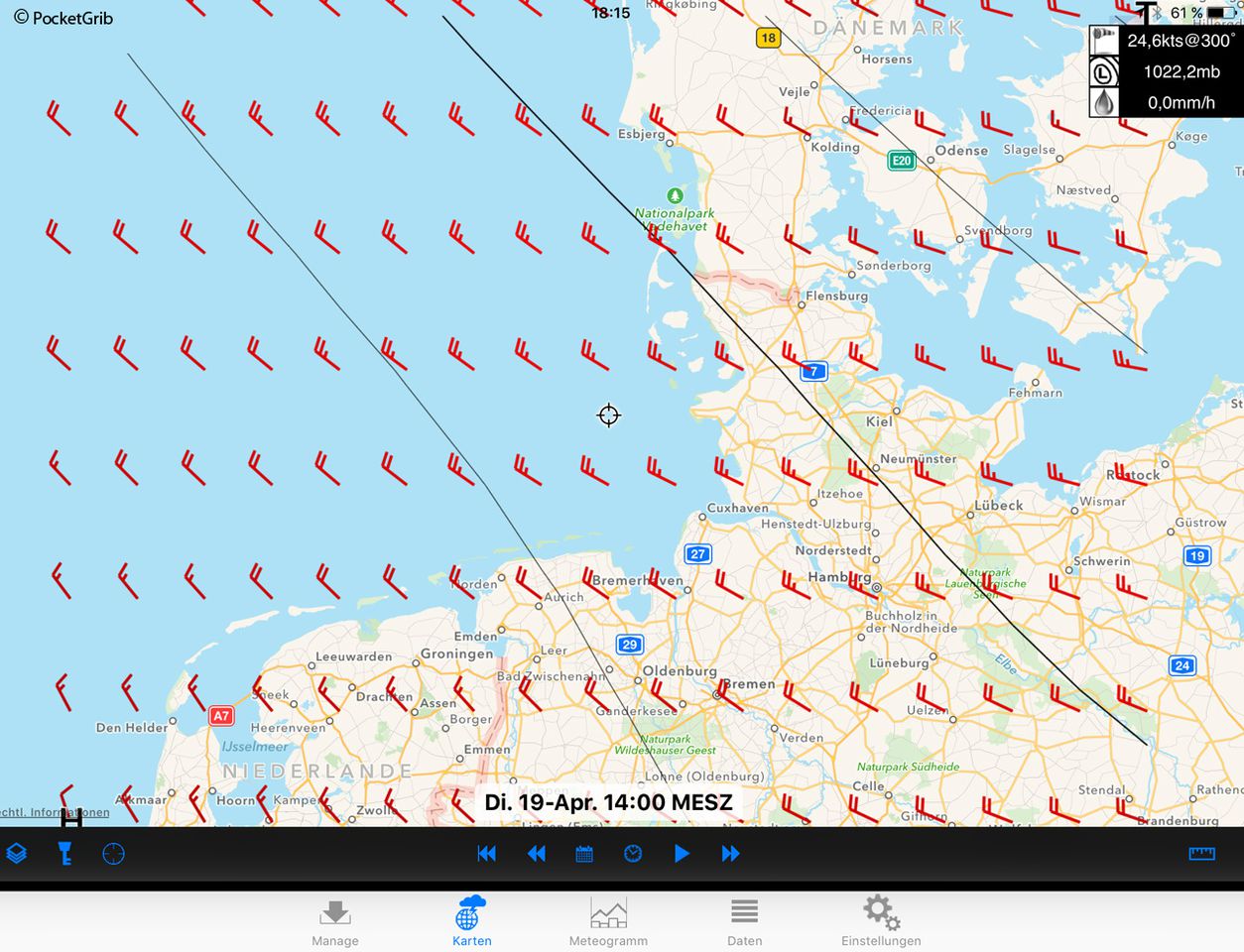Select the Karten tab
This screenshot has height=952, width=1244.
click(472, 922)
